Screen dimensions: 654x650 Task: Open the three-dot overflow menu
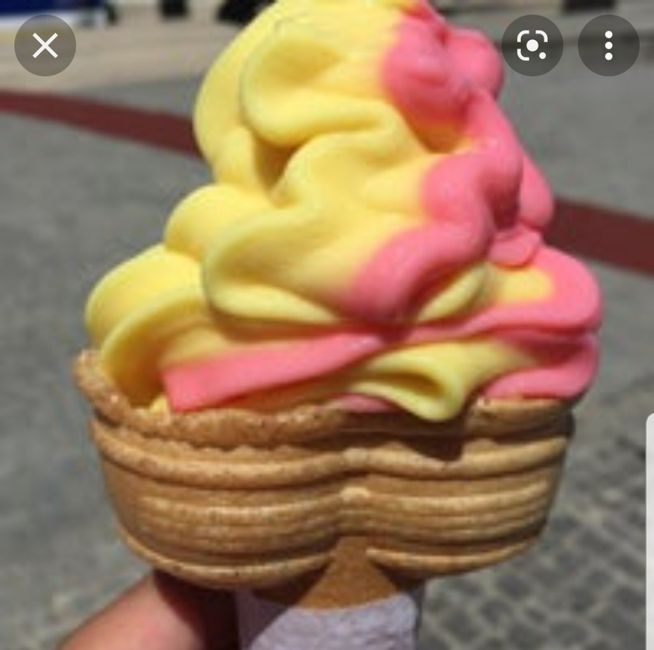point(608,45)
